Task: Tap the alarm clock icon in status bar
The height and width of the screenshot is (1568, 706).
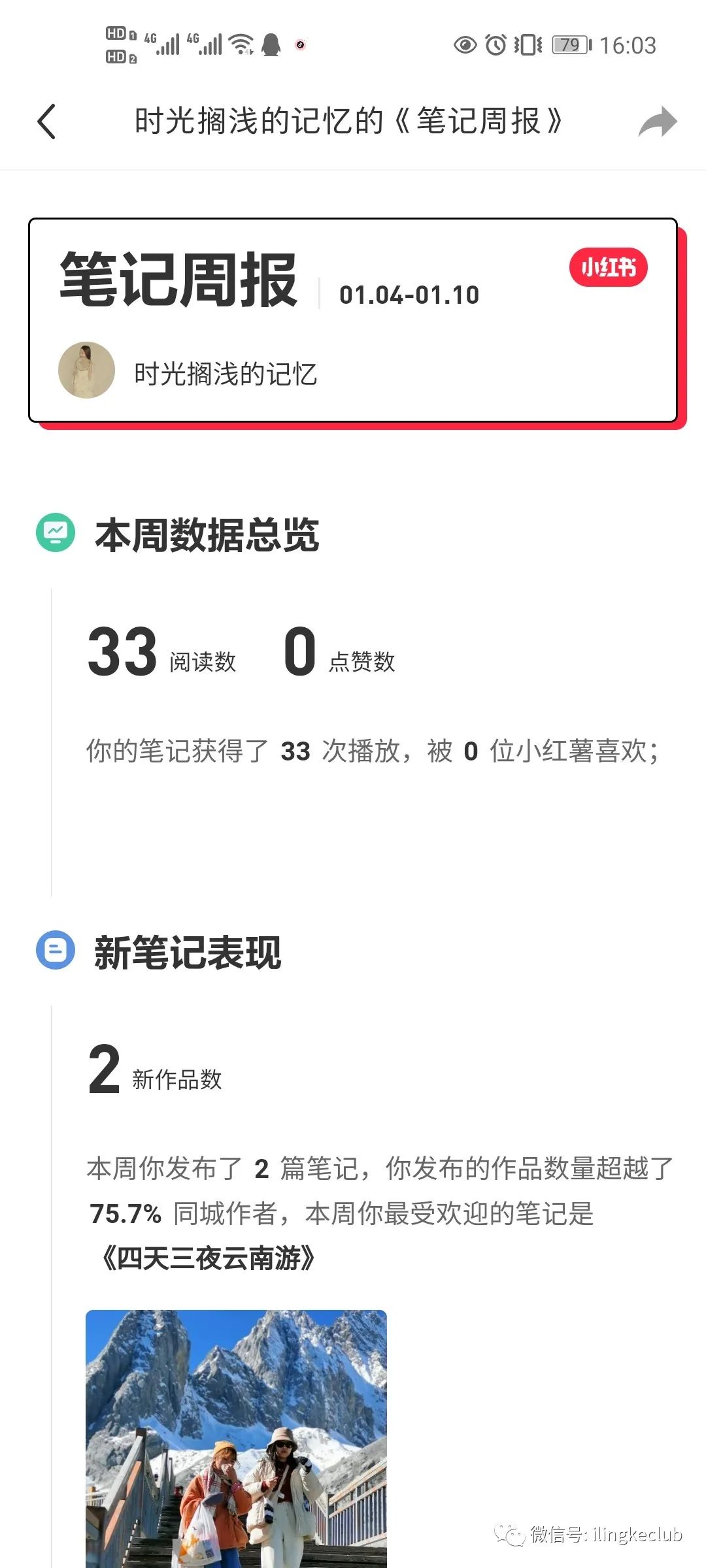Action: (494, 44)
